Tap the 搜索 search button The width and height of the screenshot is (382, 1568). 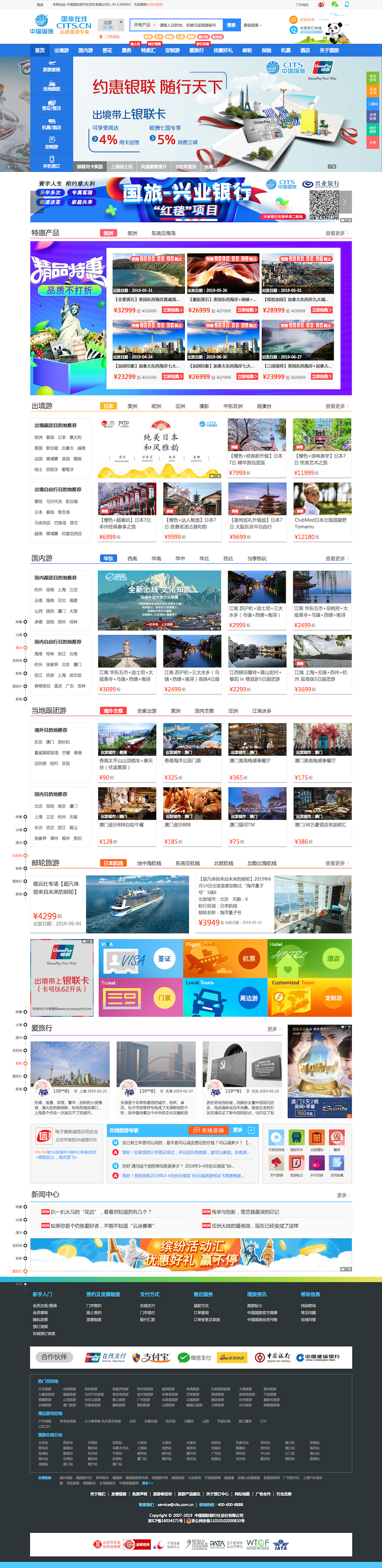pos(231,25)
